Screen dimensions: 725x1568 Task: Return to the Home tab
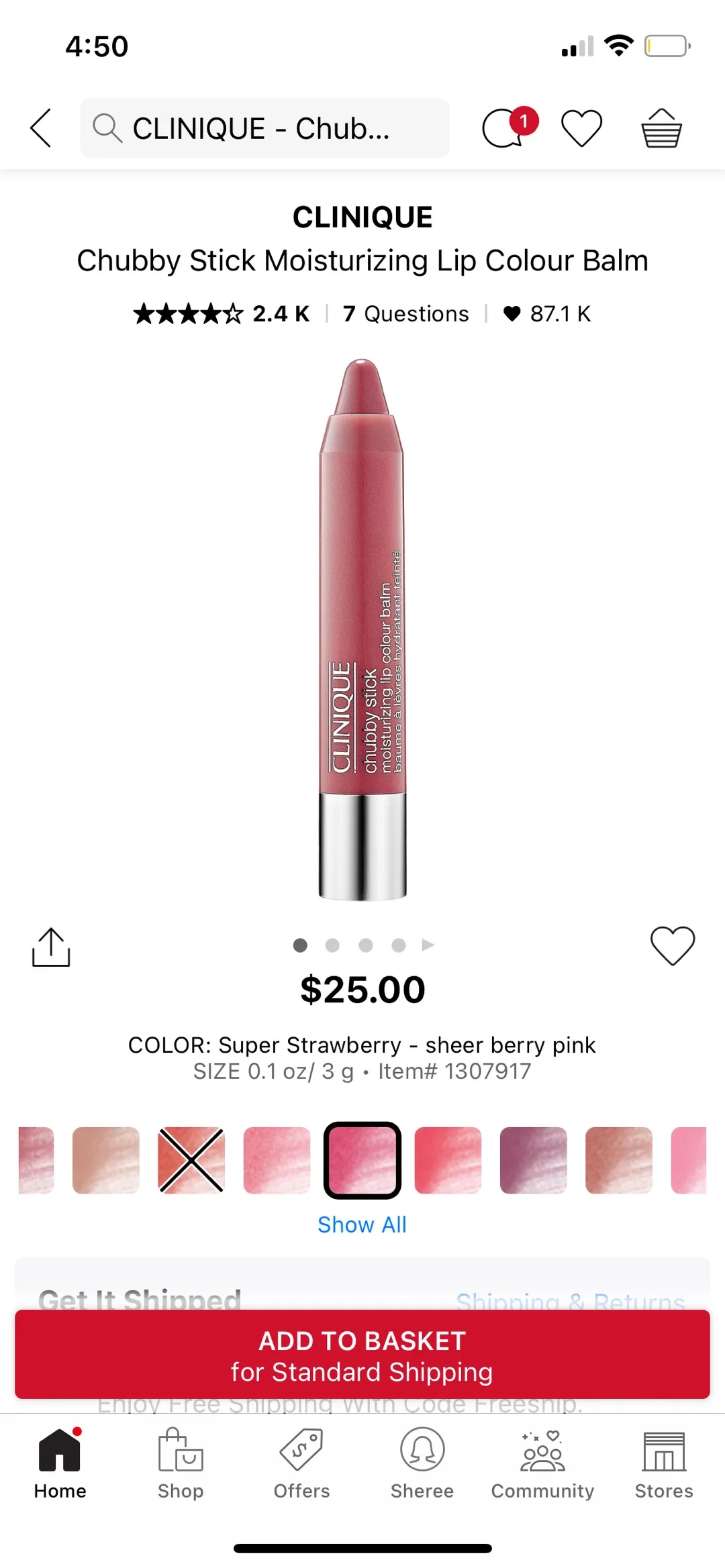tap(60, 1463)
